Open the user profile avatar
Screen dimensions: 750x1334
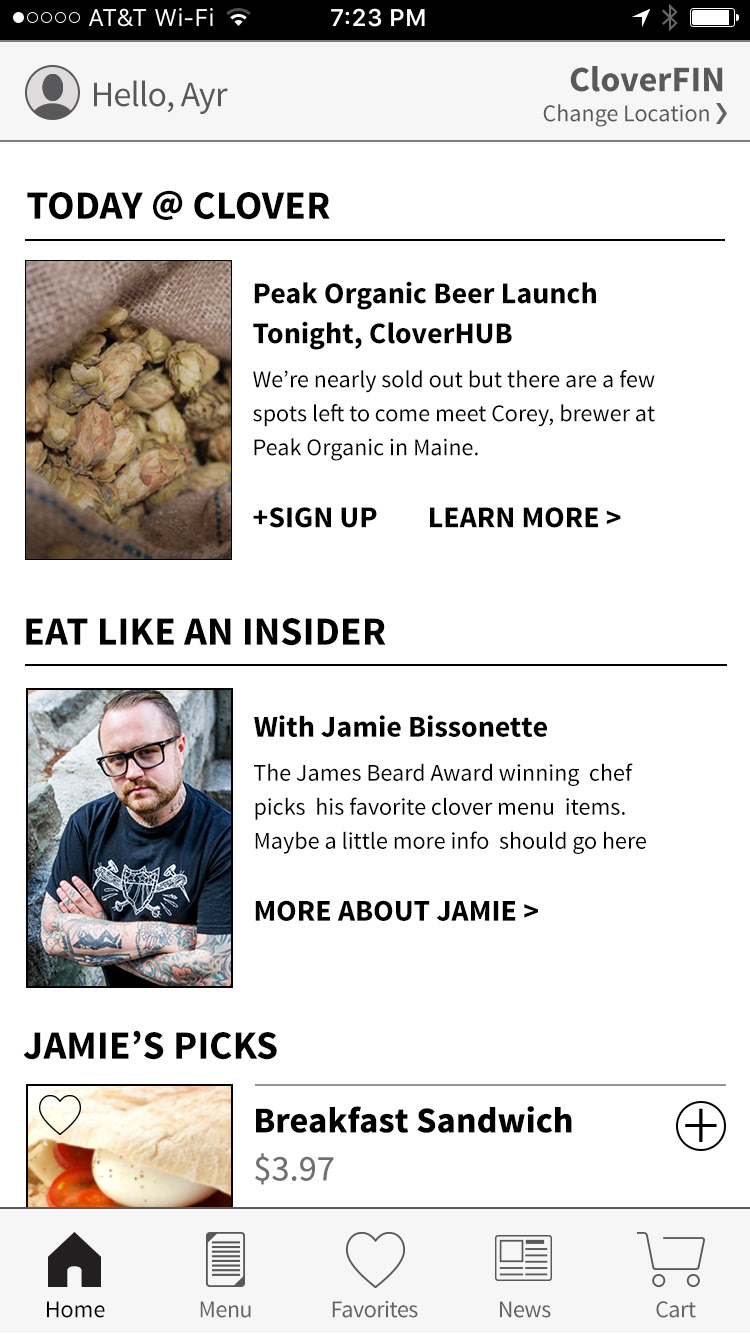[x=52, y=93]
